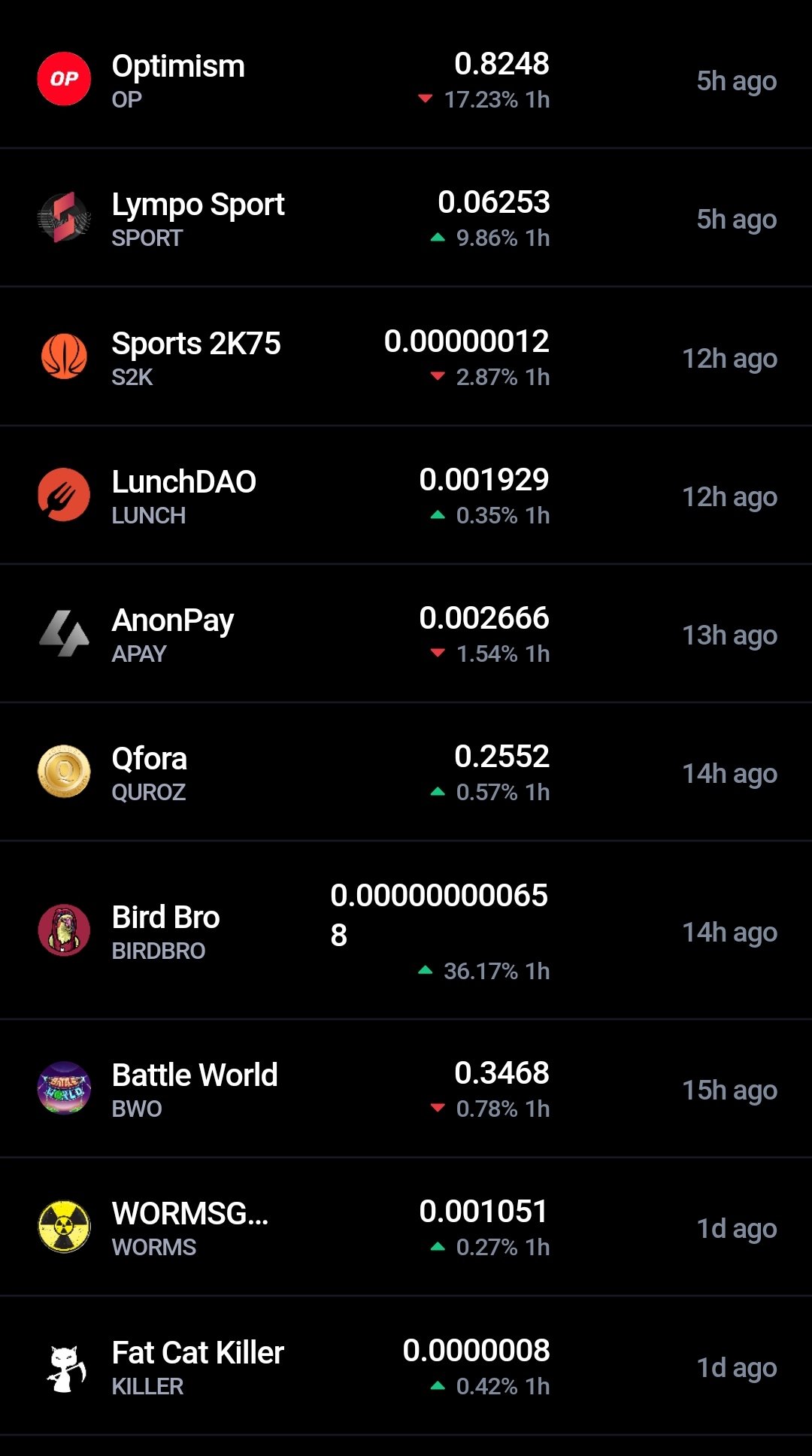Open Bird Bro coin details
Image resolution: width=812 pixels, height=1456 pixels.
coord(406,931)
